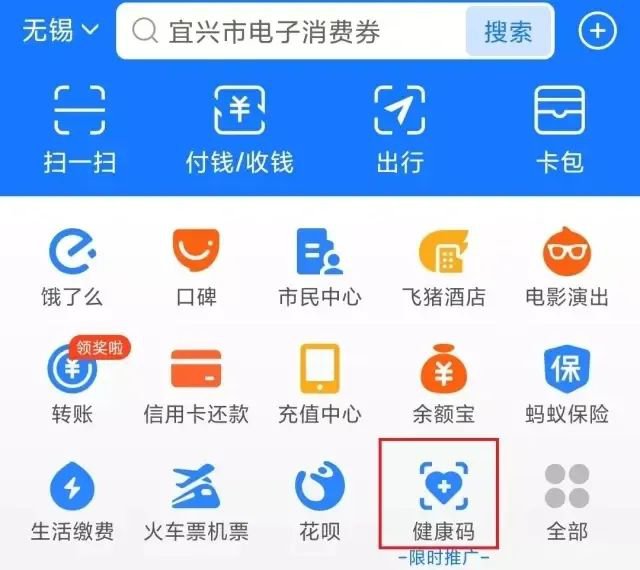Viewport: 640px width, 570px height.
Task: Open 扫一扫 scanner
Action: pyautogui.click(x=79, y=126)
